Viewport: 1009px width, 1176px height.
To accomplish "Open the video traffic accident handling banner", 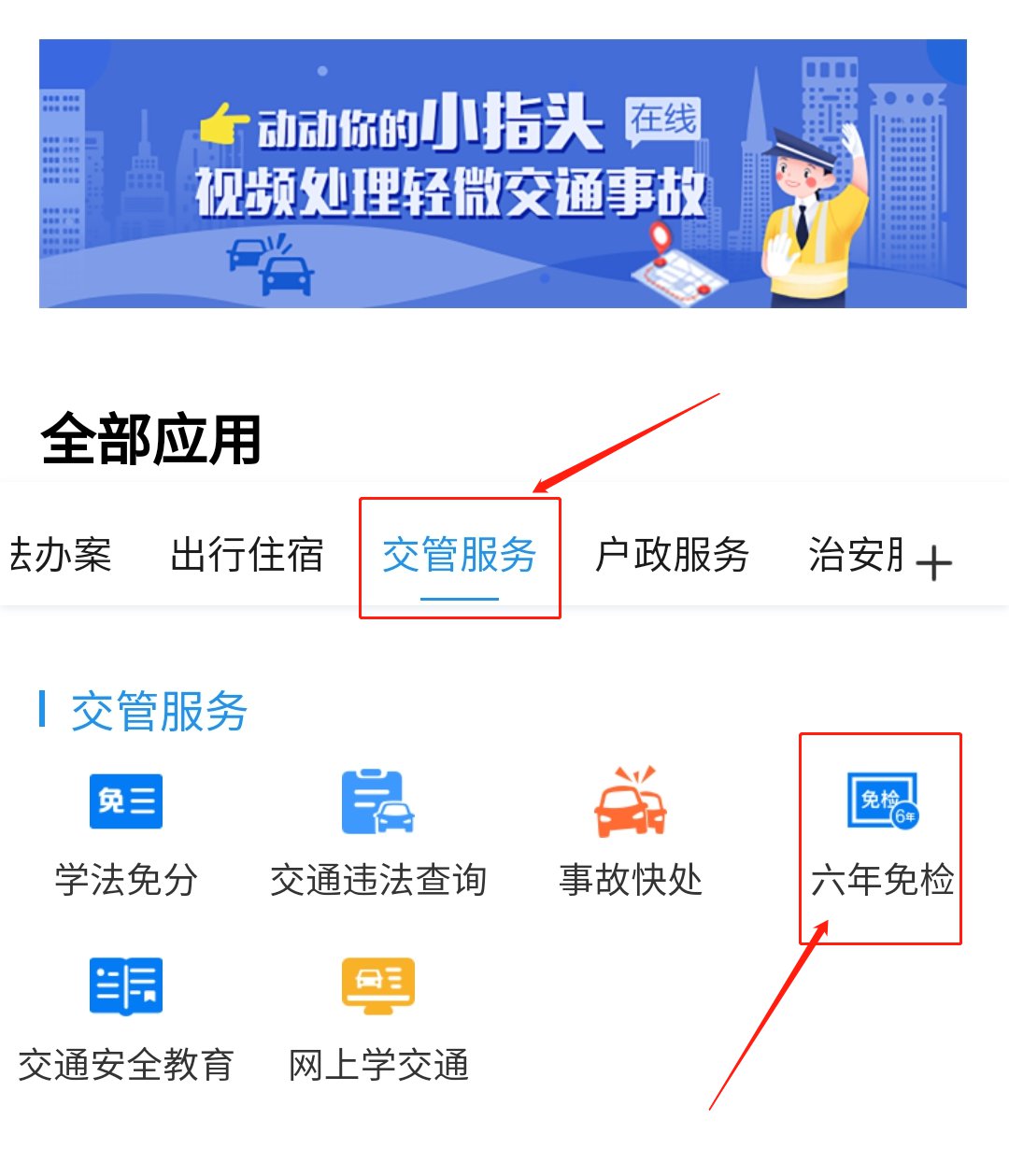I will (x=503, y=174).
